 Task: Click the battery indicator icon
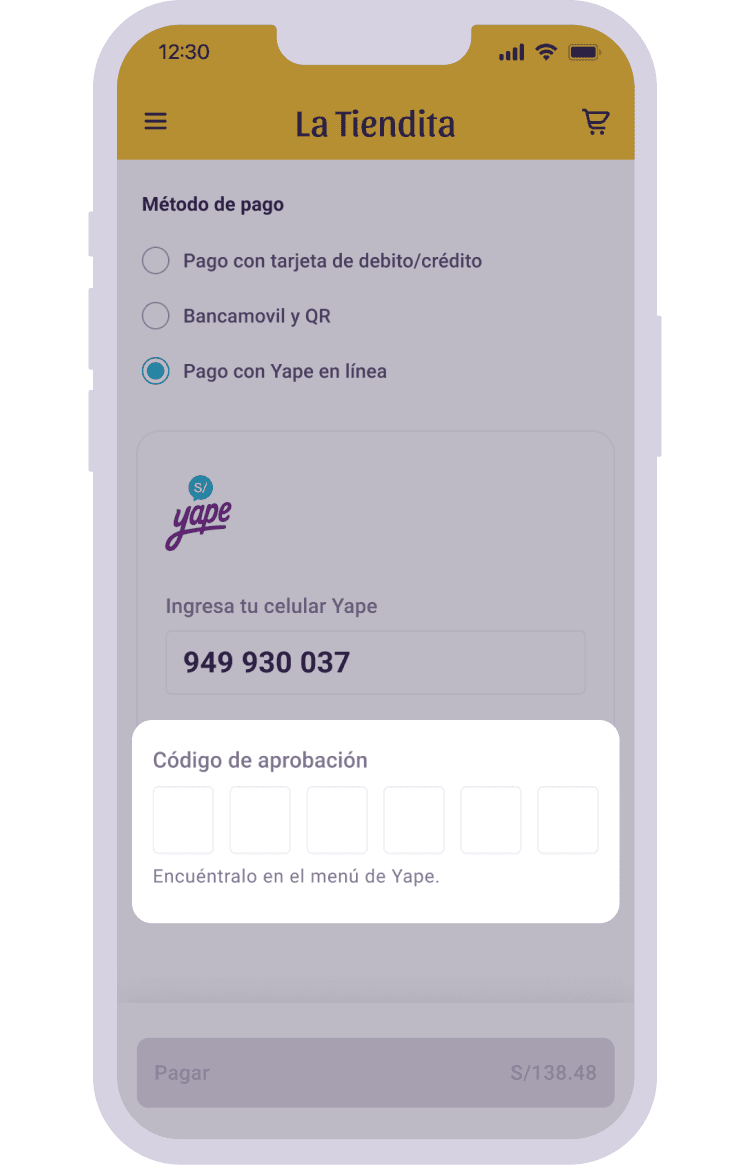[x=587, y=51]
